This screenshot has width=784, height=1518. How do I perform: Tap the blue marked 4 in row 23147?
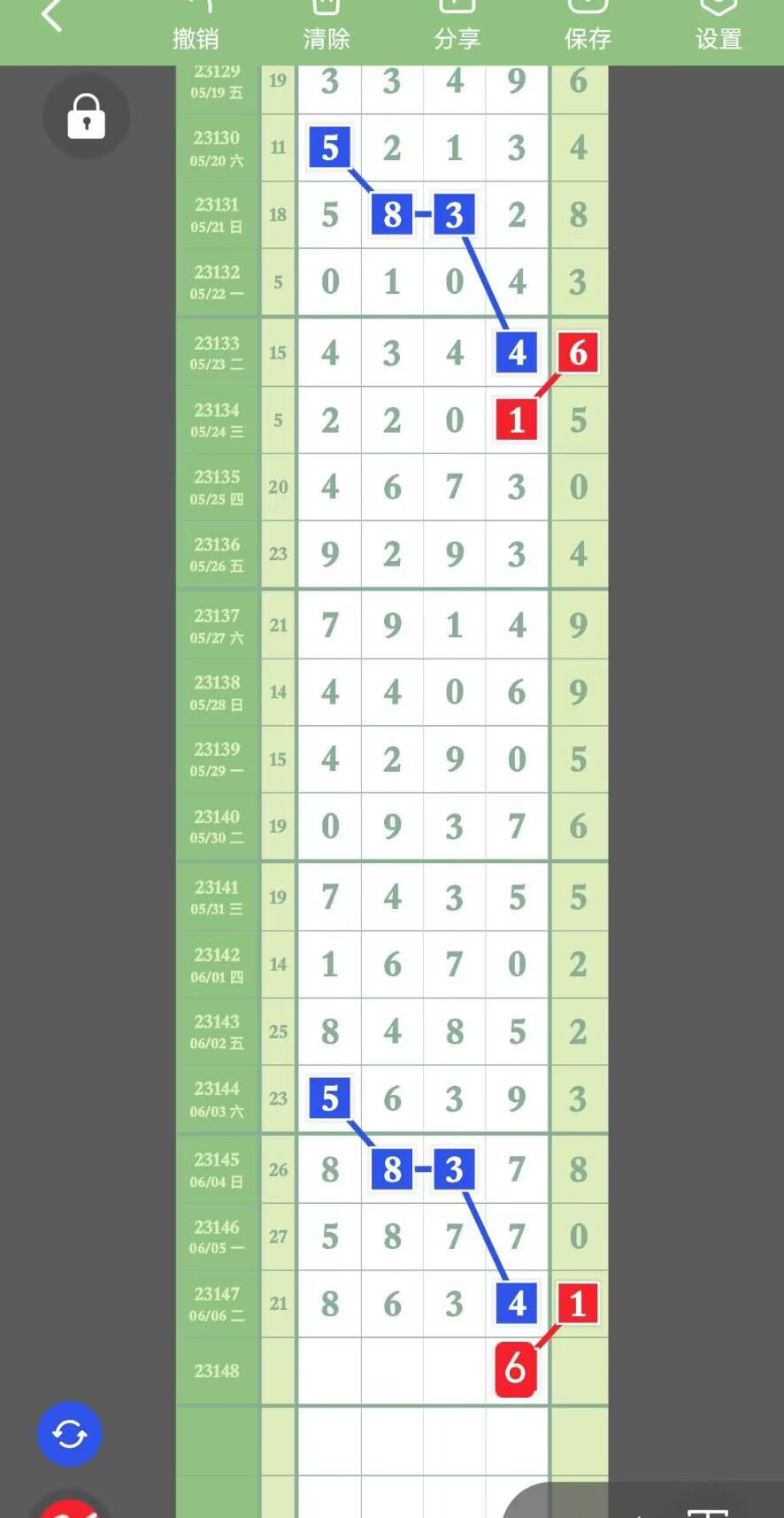pos(516,1303)
